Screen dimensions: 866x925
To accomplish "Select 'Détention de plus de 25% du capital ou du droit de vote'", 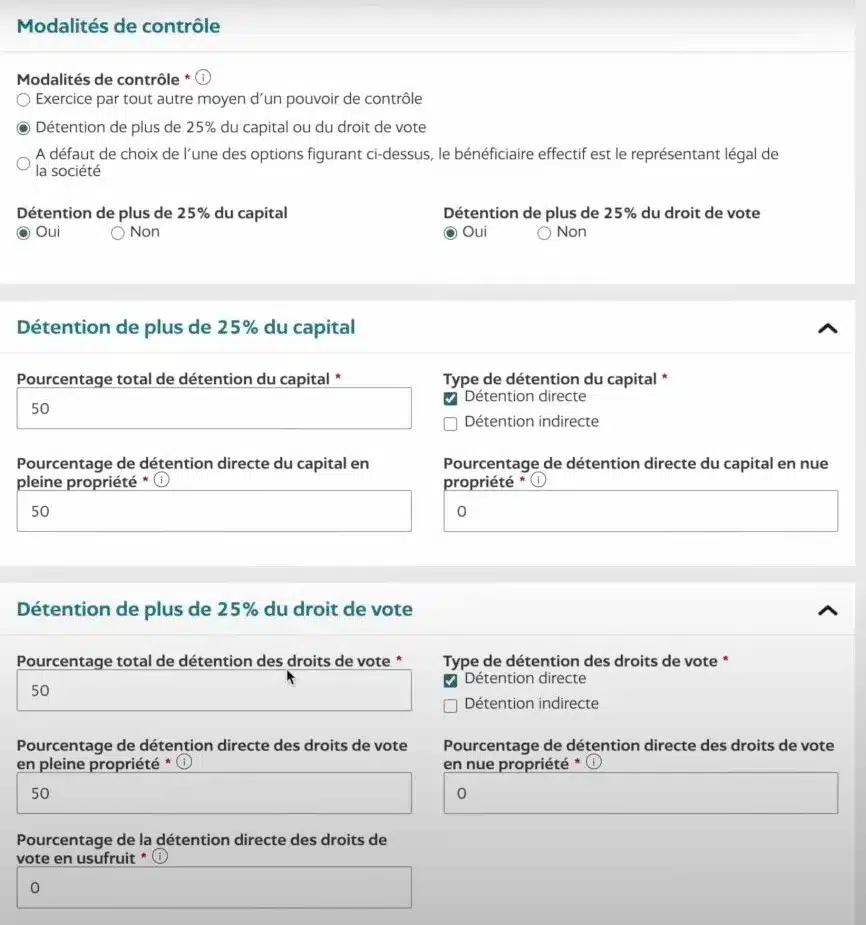I will click(x=24, y=128).
